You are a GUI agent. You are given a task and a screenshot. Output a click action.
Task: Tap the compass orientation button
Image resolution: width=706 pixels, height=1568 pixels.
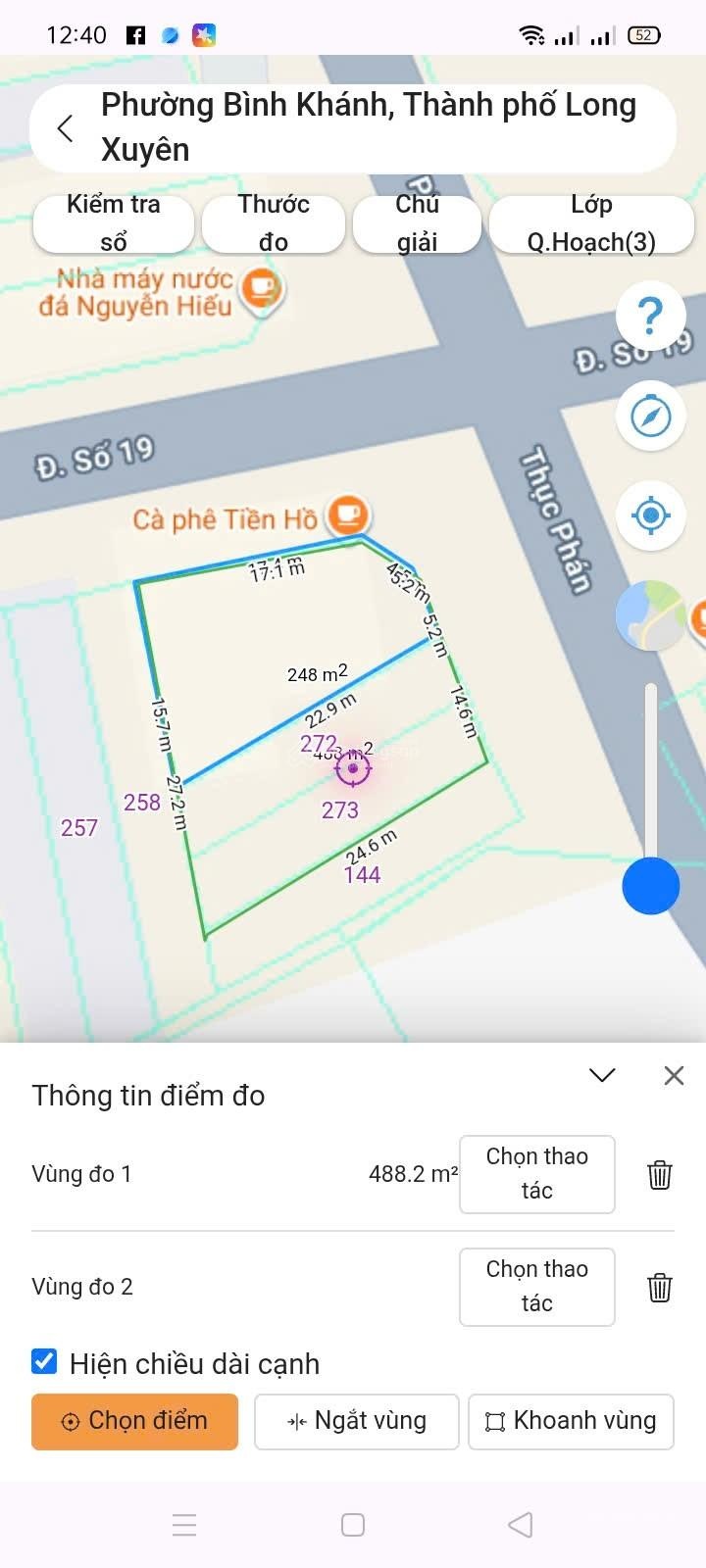650,416
